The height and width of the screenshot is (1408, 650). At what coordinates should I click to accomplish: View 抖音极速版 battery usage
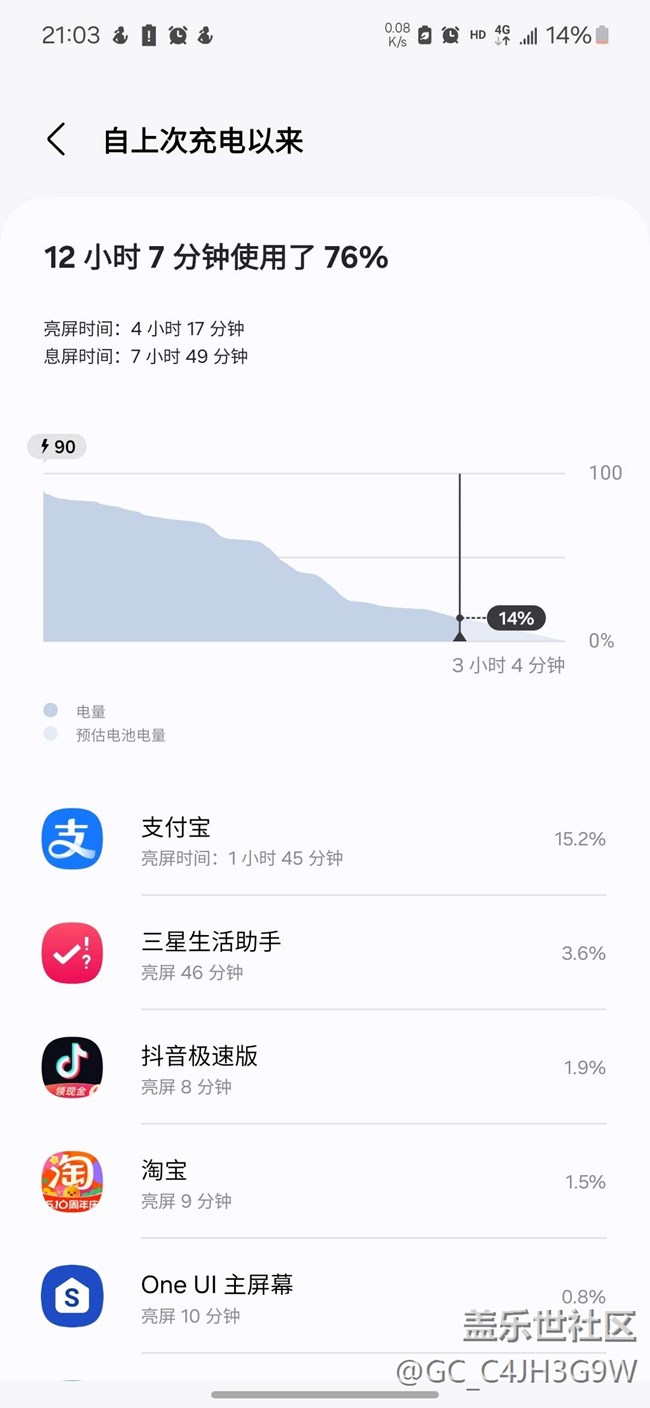325,1067
